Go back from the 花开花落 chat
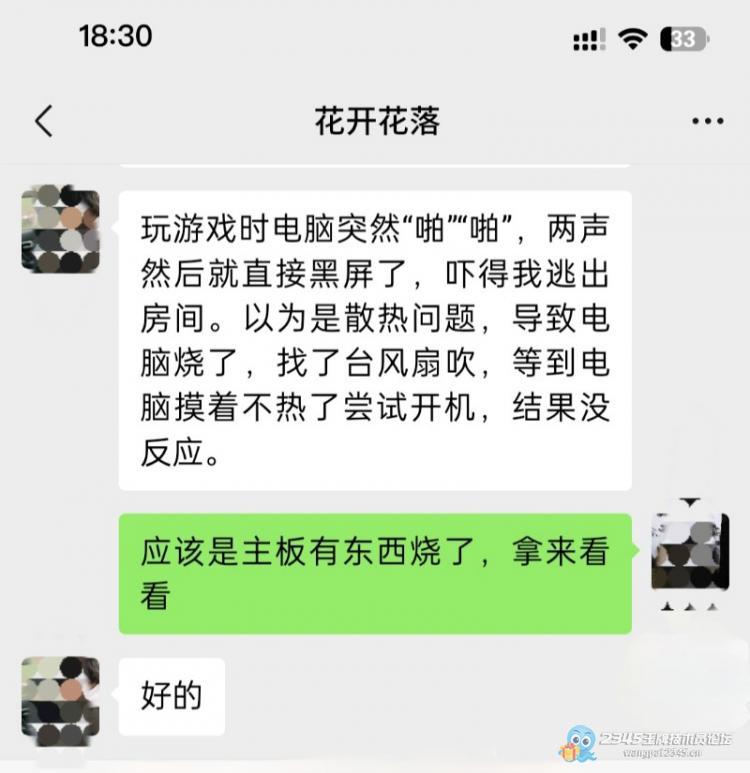Image resolution: width=750 pixels, height=773 pixels. tap(43, 122)
